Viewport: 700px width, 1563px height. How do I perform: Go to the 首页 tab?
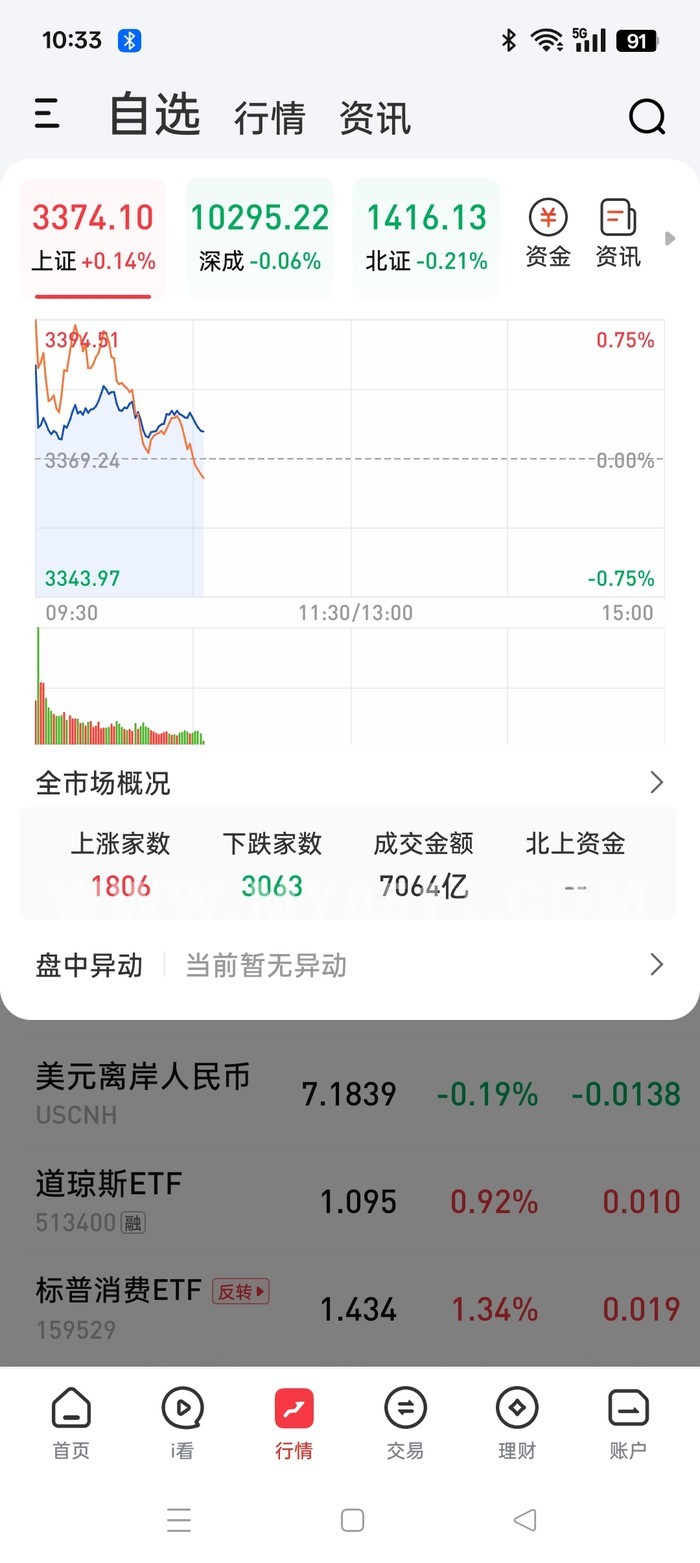(x=71, y=1423)
